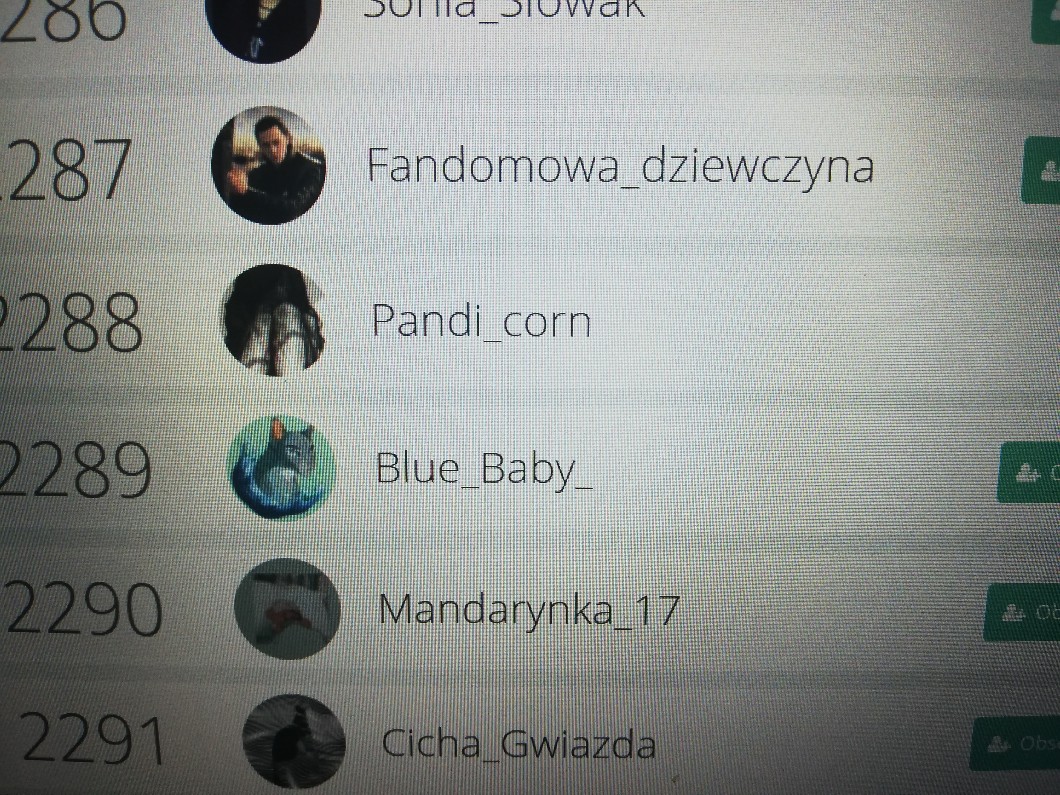Screen dimensions: 1060x795
Task: Open Blue_Baby_'s profile
Action: pos(483,468)
